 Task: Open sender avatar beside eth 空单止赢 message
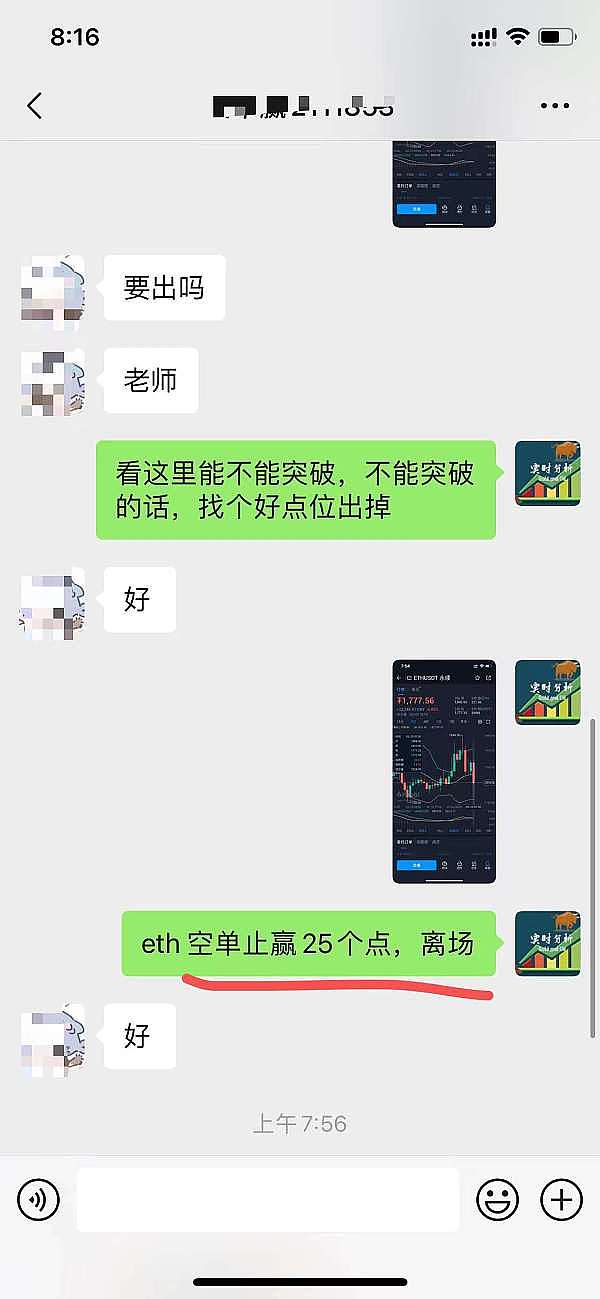tap(548, 943)
